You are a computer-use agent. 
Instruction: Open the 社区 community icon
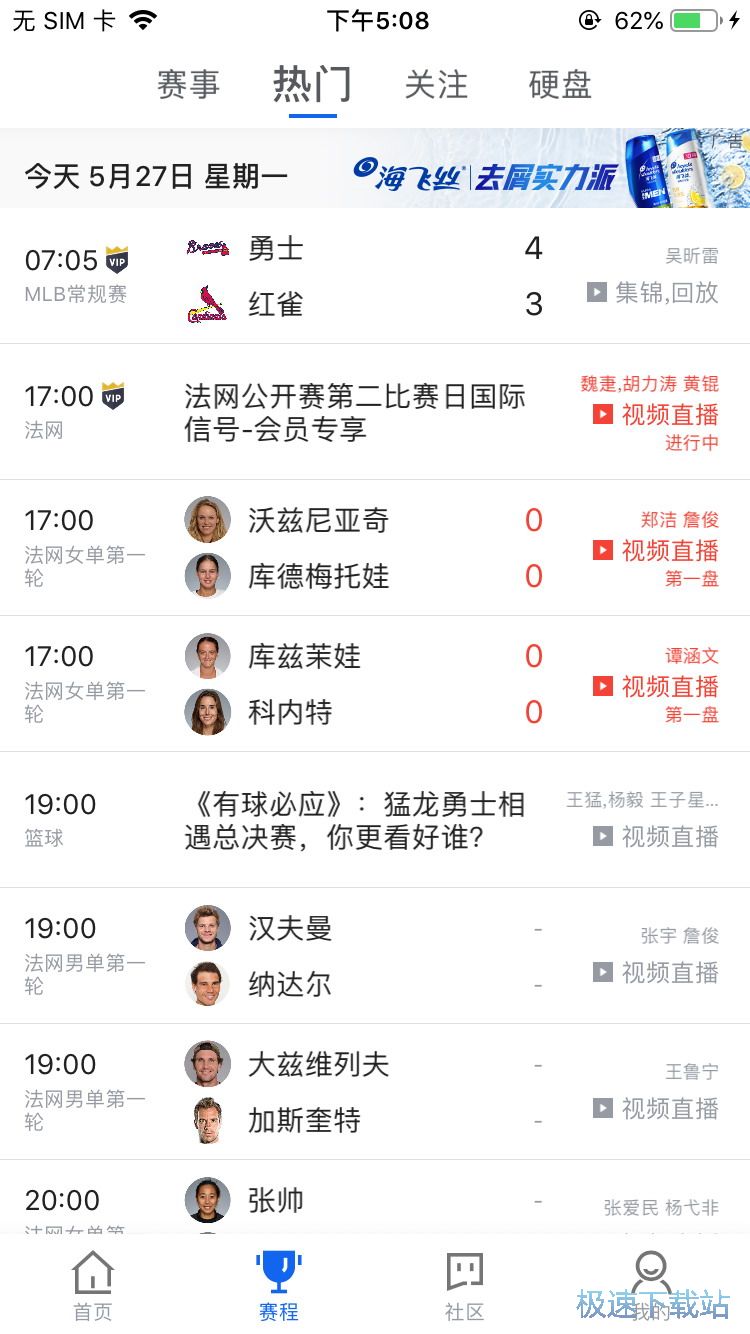pos(463,1273)
